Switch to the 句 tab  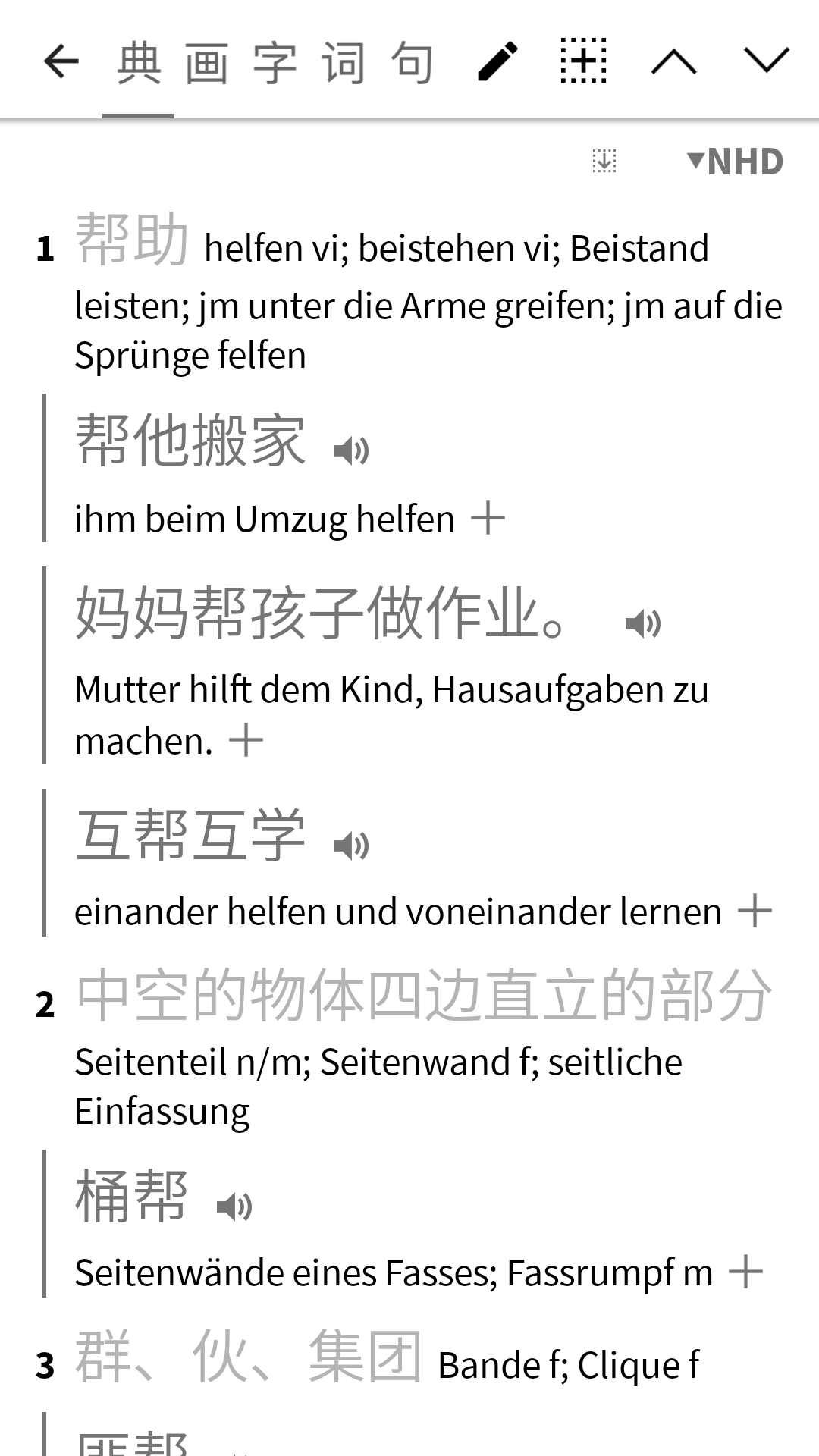[x=413, y=62]
